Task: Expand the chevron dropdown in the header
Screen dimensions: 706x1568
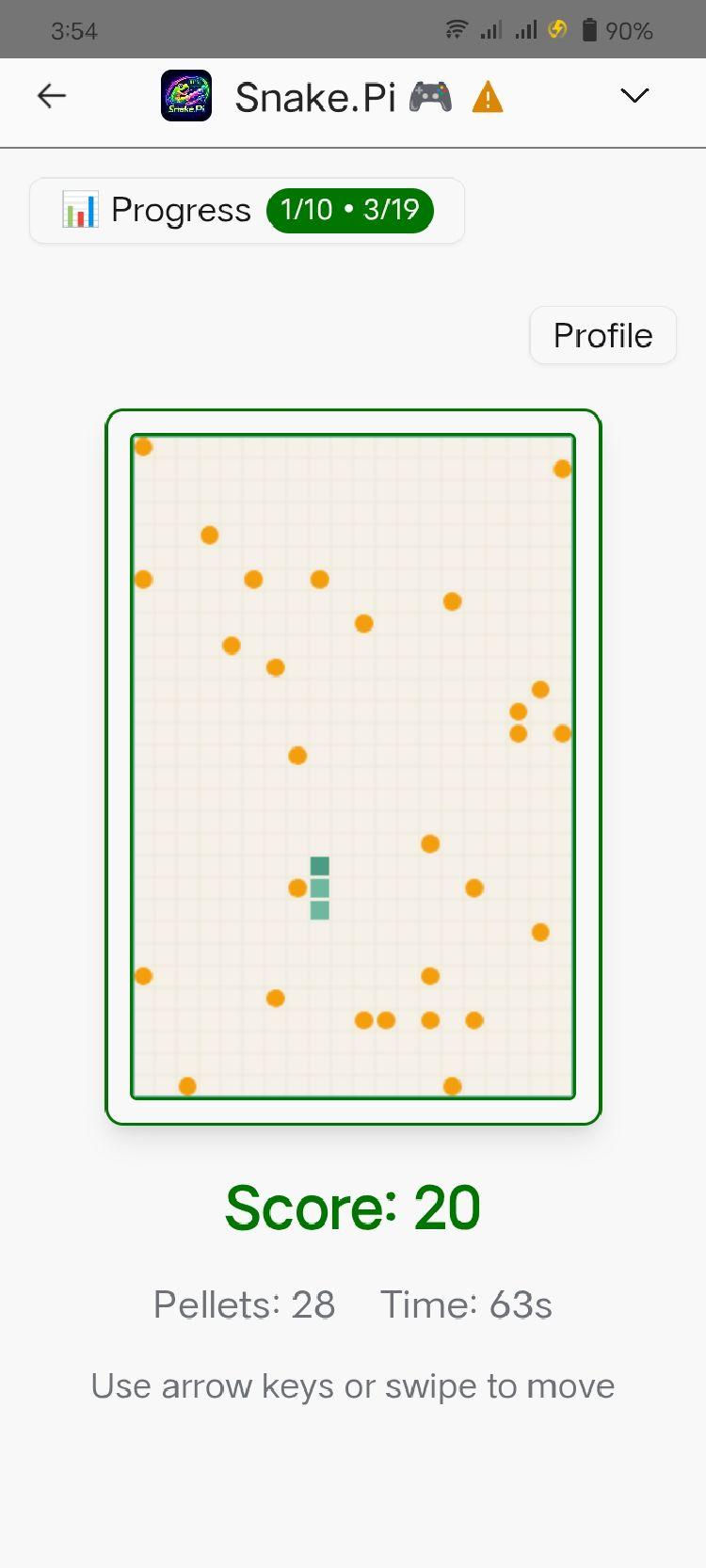Action: pos(635,95)
